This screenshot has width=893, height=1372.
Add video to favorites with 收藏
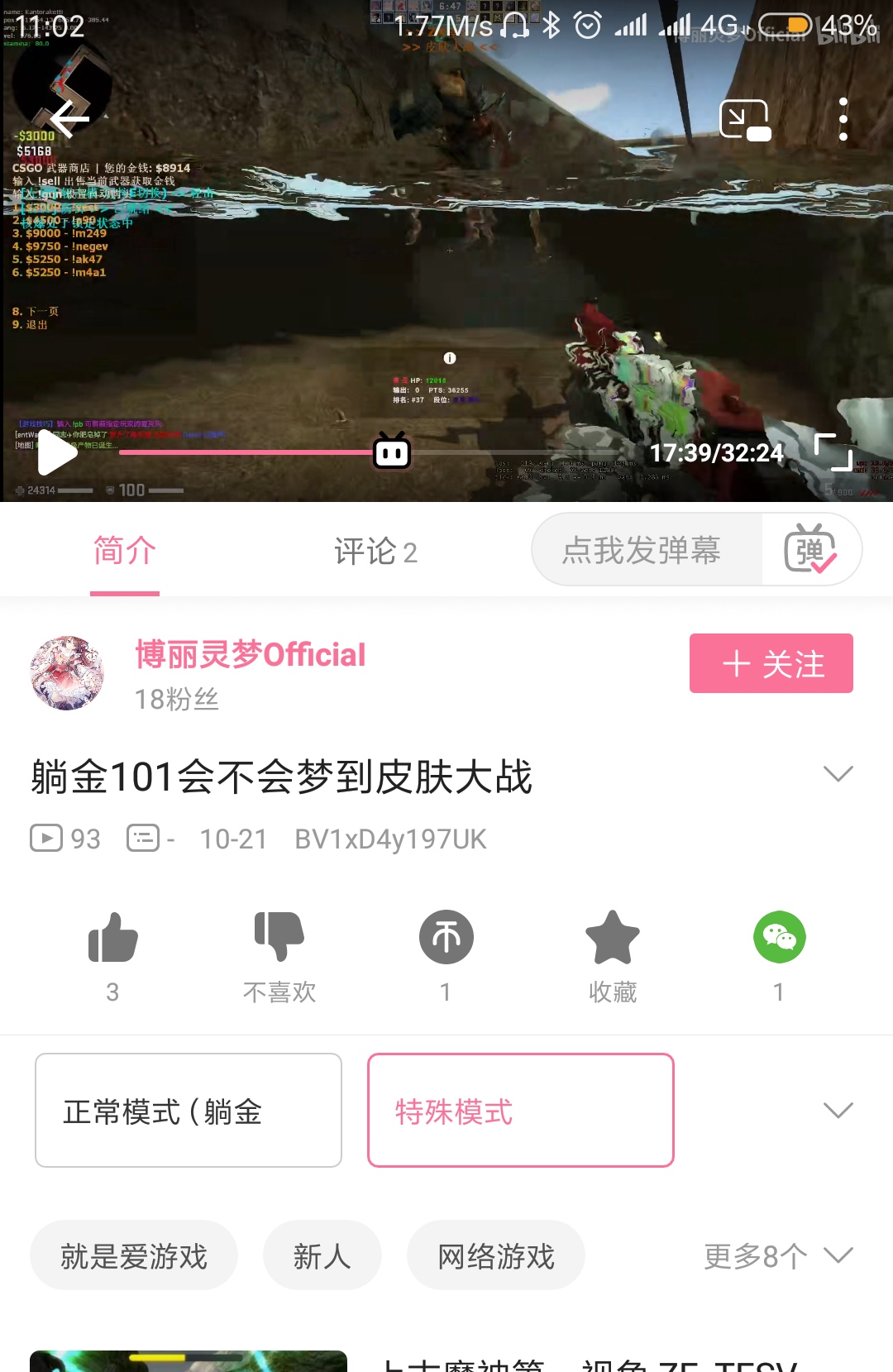[613, 939]
